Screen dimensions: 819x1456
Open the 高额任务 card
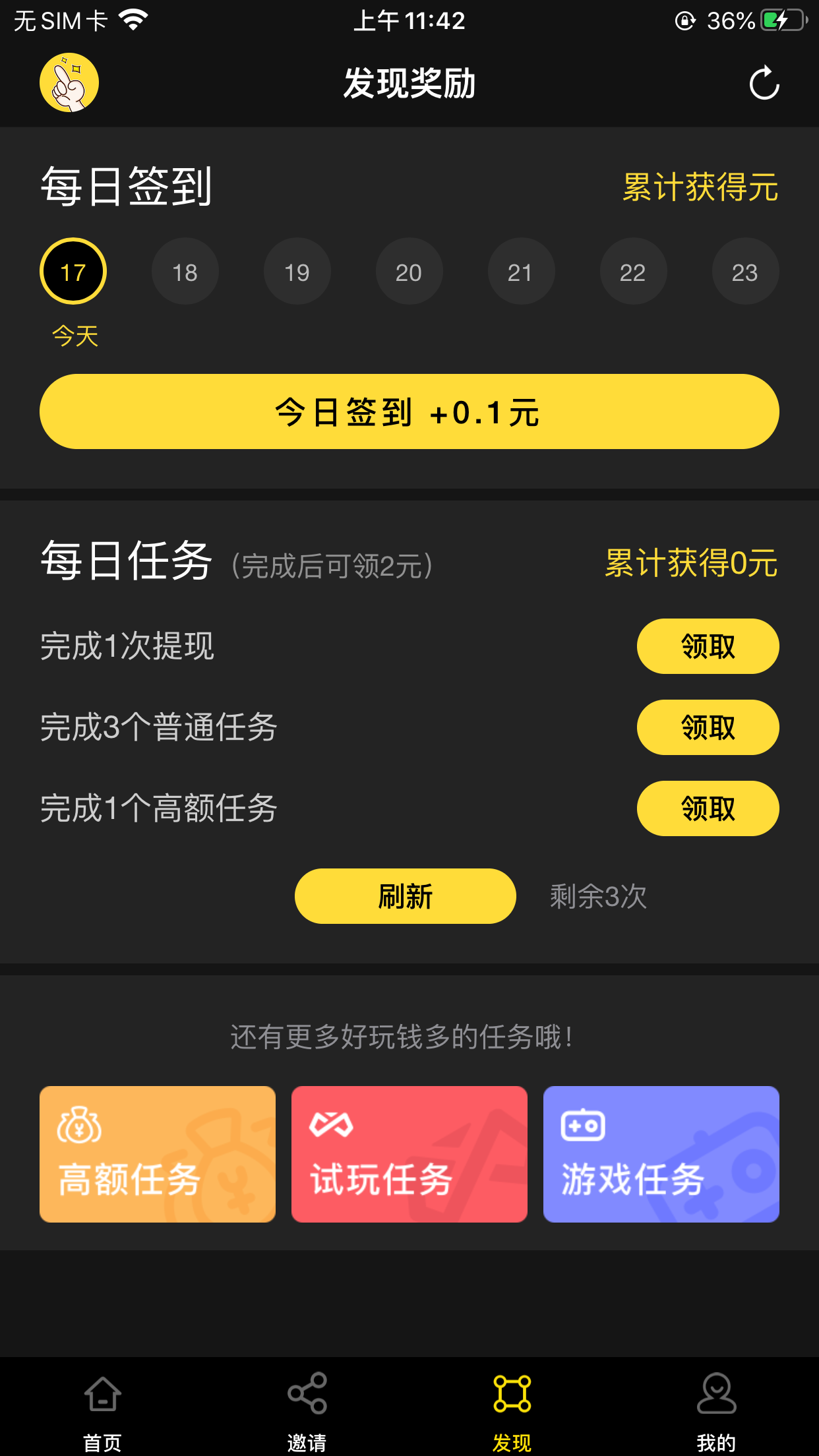click(158, 1154)
